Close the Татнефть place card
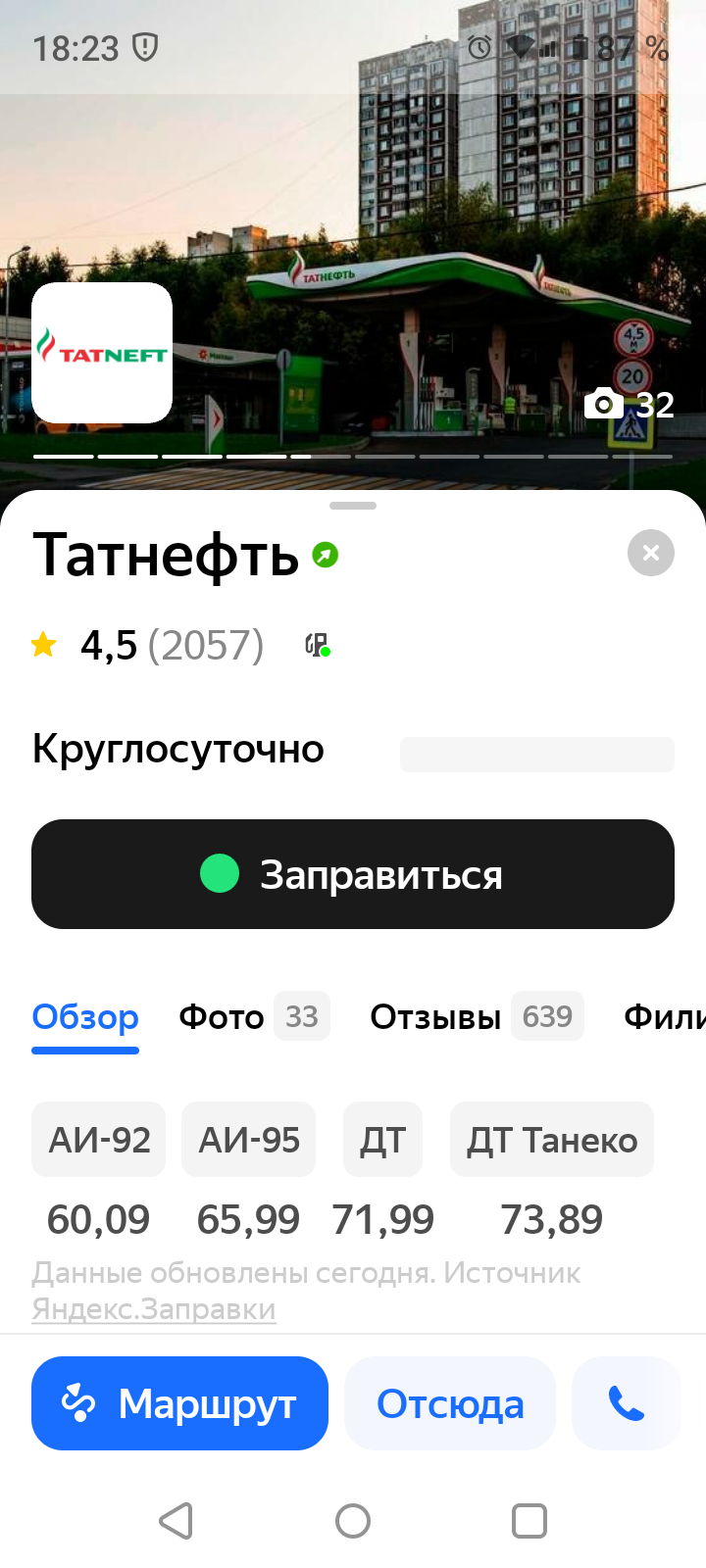 pos(650,554)
